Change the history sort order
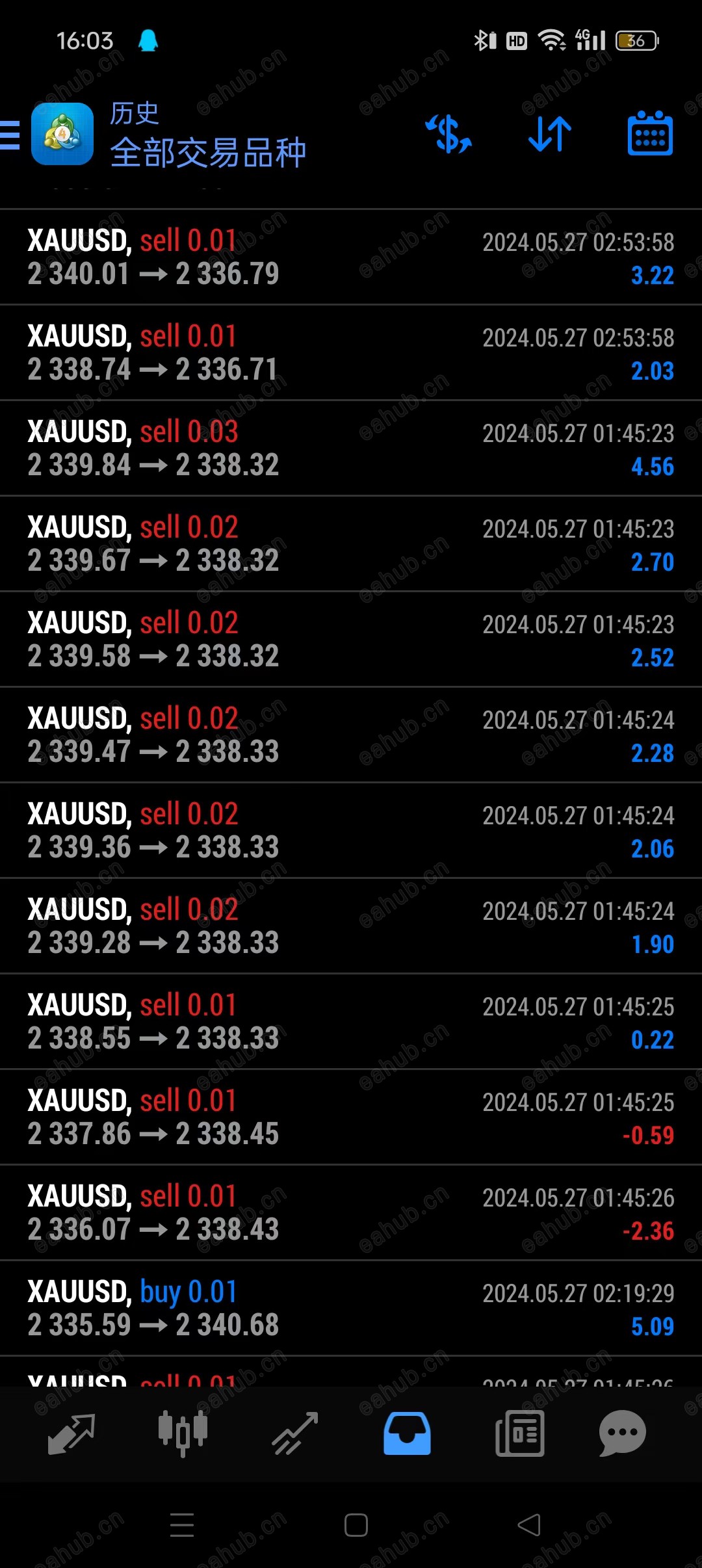Viewport: 702px width, 1568px height. 549,135
